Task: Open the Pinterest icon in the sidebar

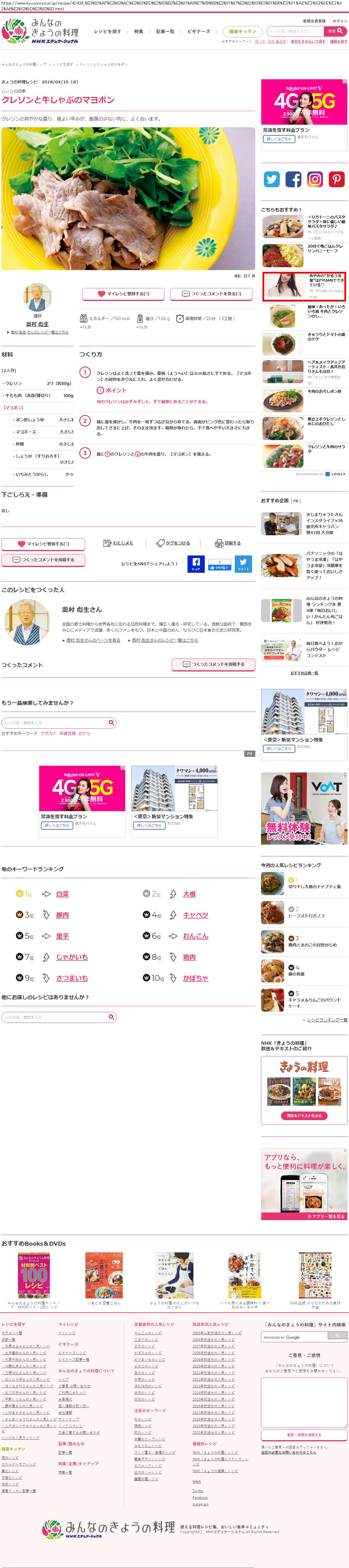Action: (336, 179)
